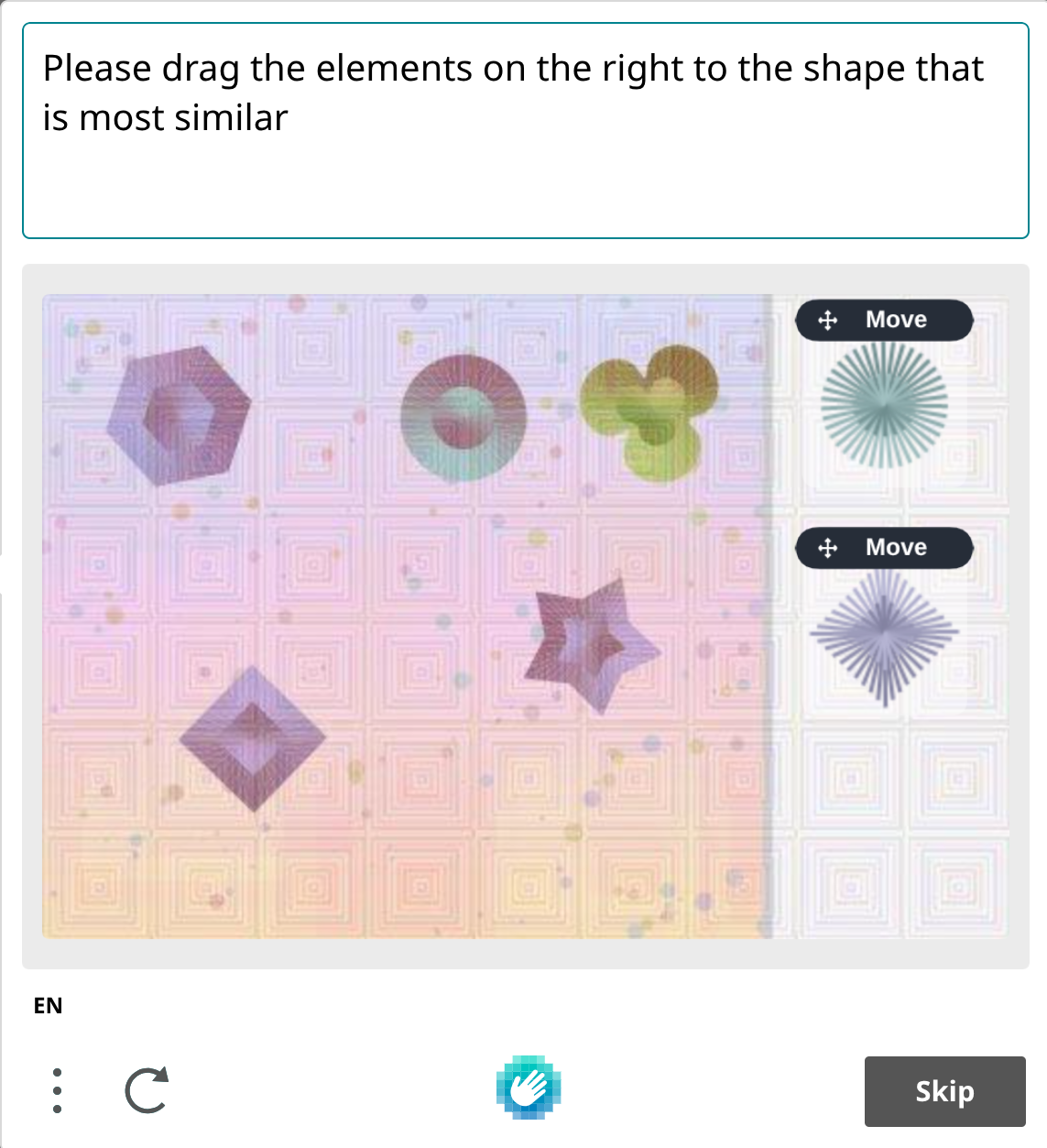Tap the Skip button
The height and width of the screenshot is (1148, 1047).
pyautogui.click(x=944, y=1091)
